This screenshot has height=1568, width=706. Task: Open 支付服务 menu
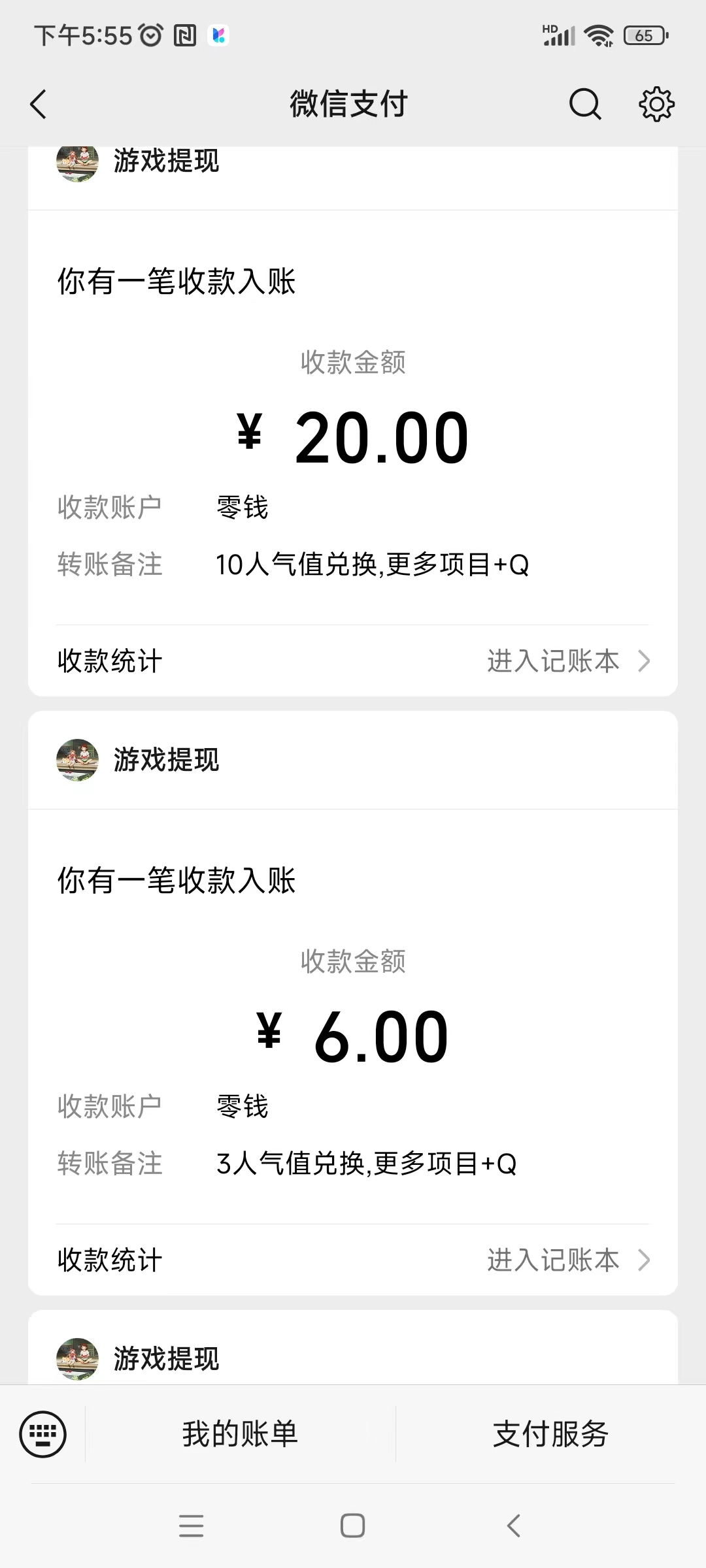click(x=551, y=1434)
